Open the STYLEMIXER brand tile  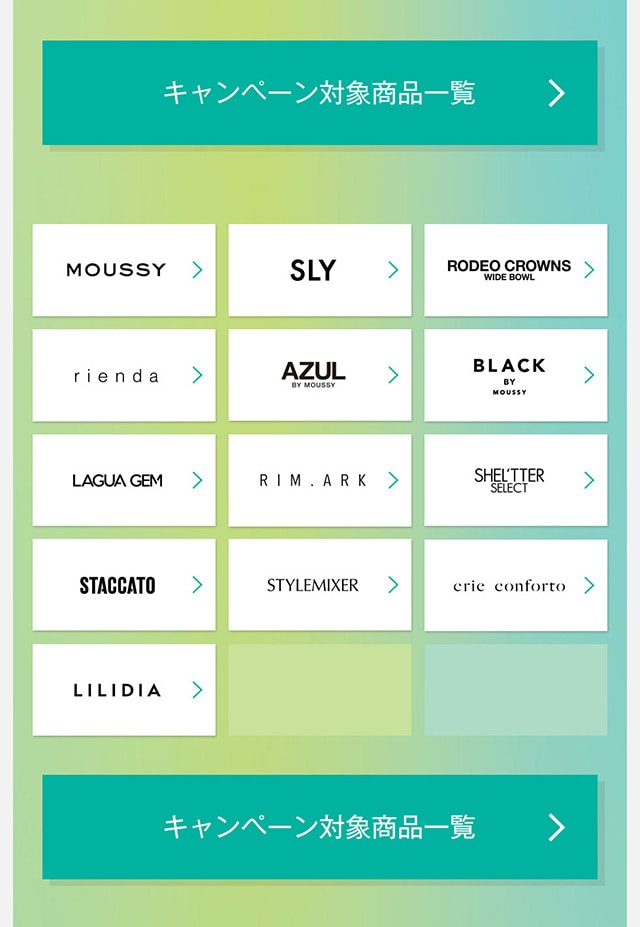(x=320, y=585)
